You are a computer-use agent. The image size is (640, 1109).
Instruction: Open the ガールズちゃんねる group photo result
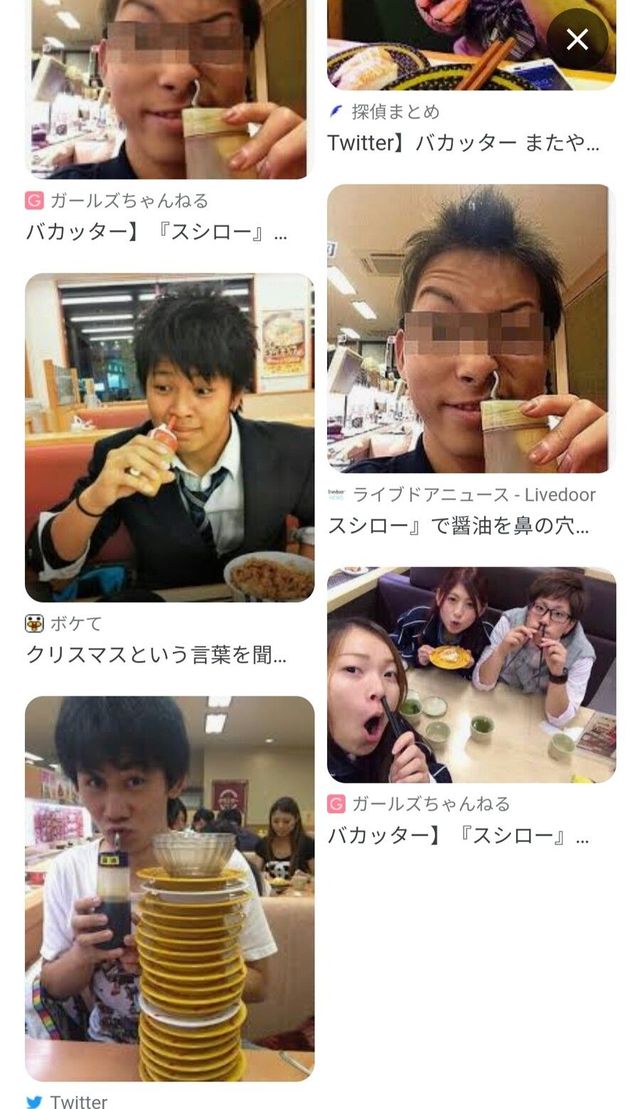point(471,674)
